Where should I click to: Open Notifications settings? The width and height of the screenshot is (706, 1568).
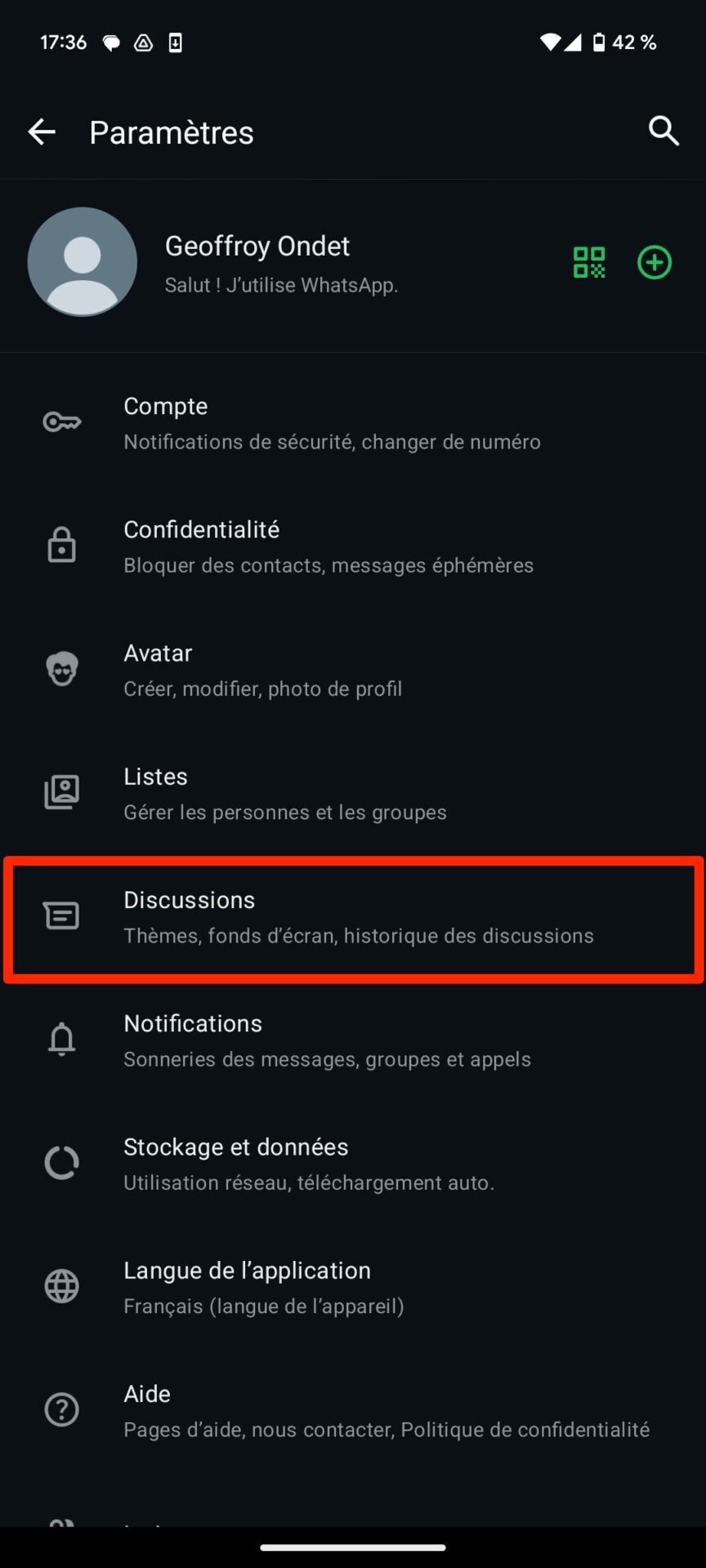tap(353, 1040)
